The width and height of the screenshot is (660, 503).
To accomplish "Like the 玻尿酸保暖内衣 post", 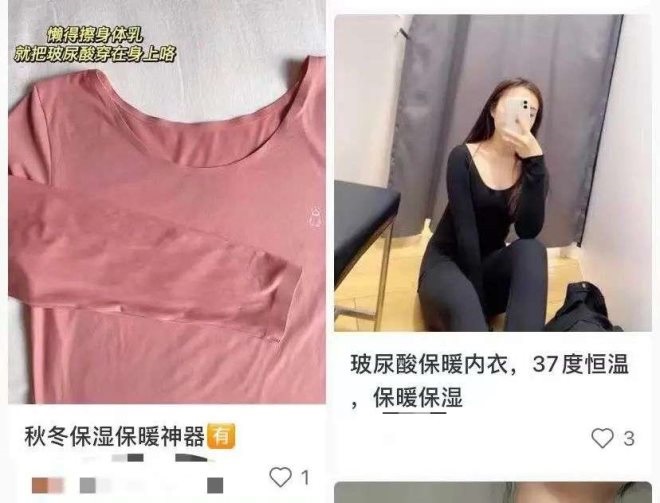I will tap(602, 438).
